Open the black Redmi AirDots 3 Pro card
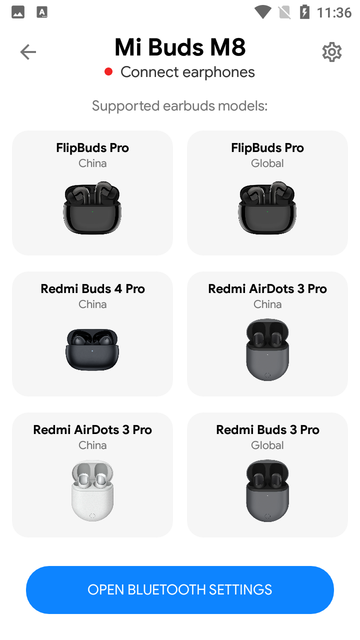This screenshot has width=360, height=640. pyautogui.click(x=267, y=334)
